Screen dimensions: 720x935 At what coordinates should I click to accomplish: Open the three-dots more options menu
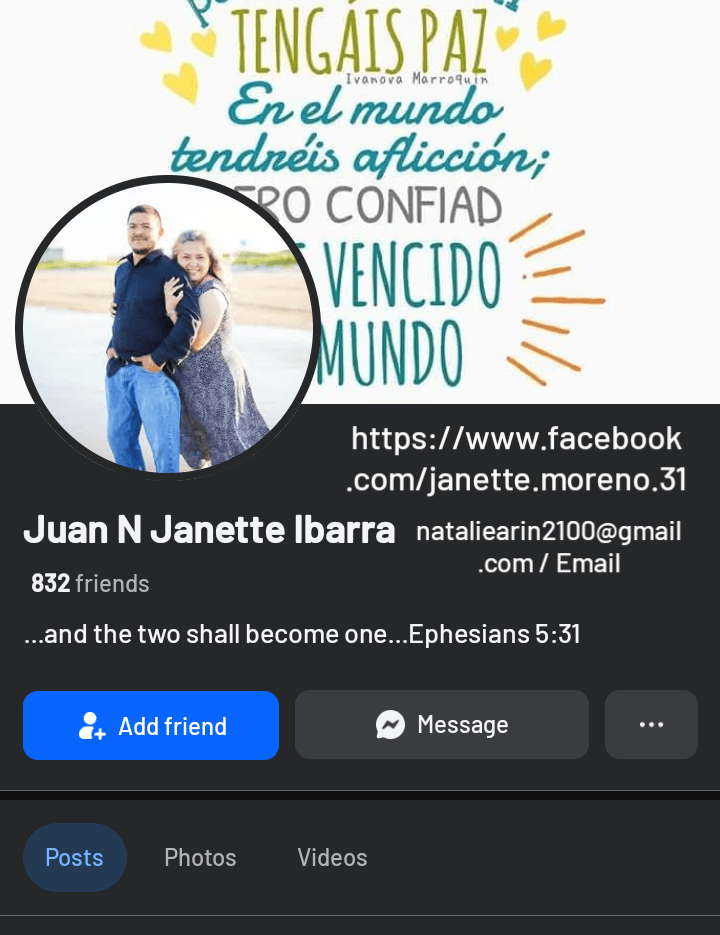[x=651, y=725]
